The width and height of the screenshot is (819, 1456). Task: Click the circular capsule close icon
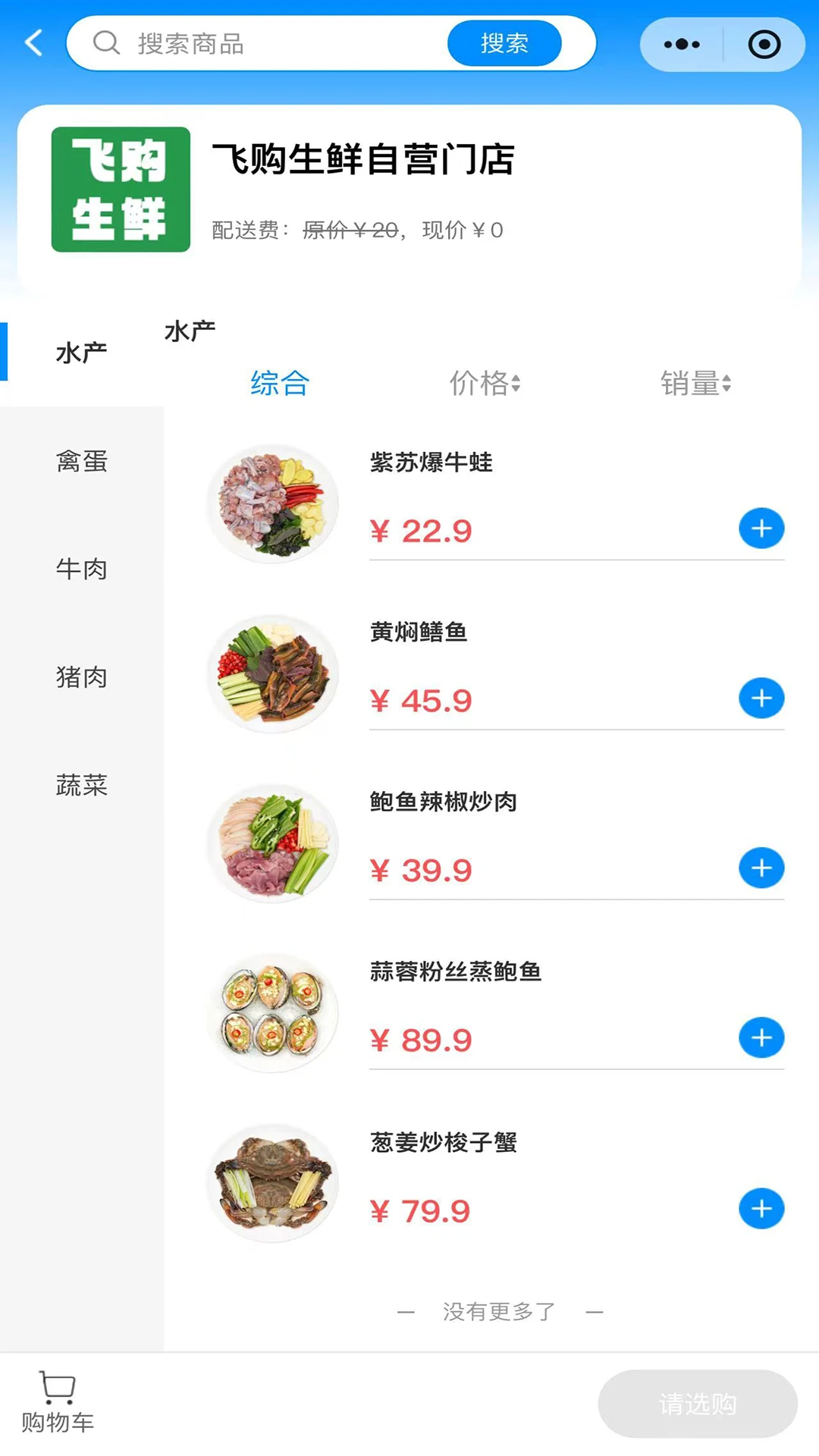(x=764, y=44)
